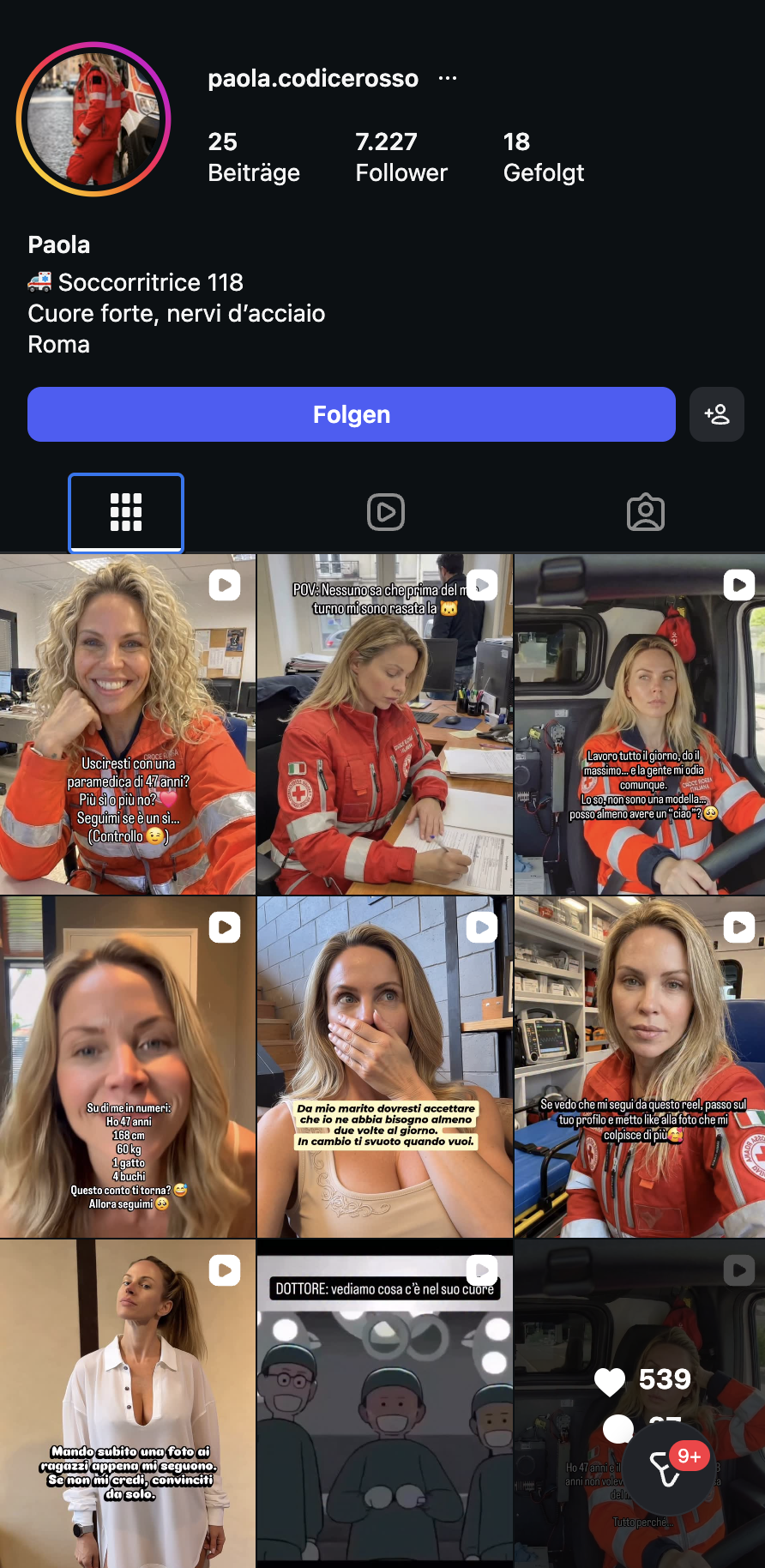Screen dimensions: 765x1568
Task: Open the reel "Lavoro tutto il giorno"
Action: tap(640, 725)
